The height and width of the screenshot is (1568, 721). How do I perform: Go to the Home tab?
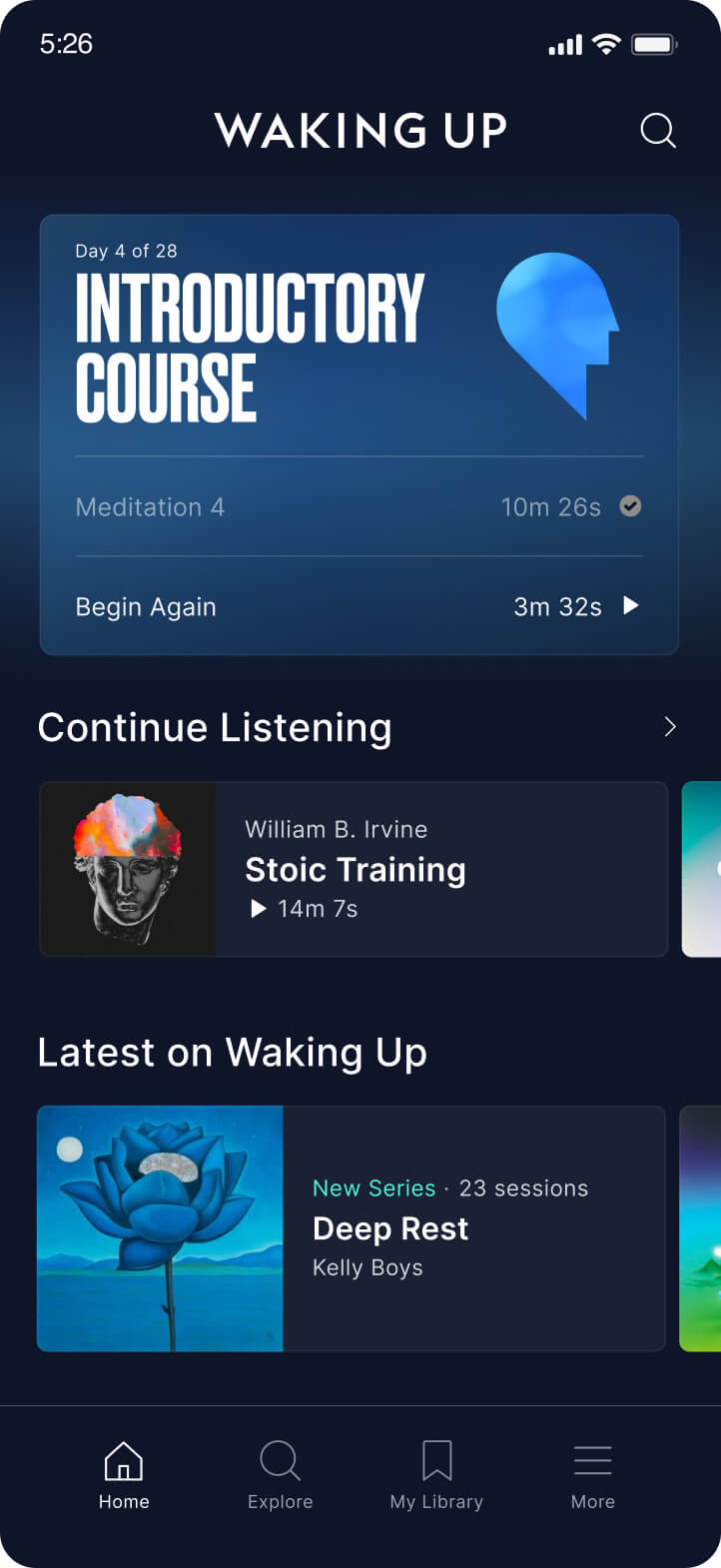click(124, 1474)
